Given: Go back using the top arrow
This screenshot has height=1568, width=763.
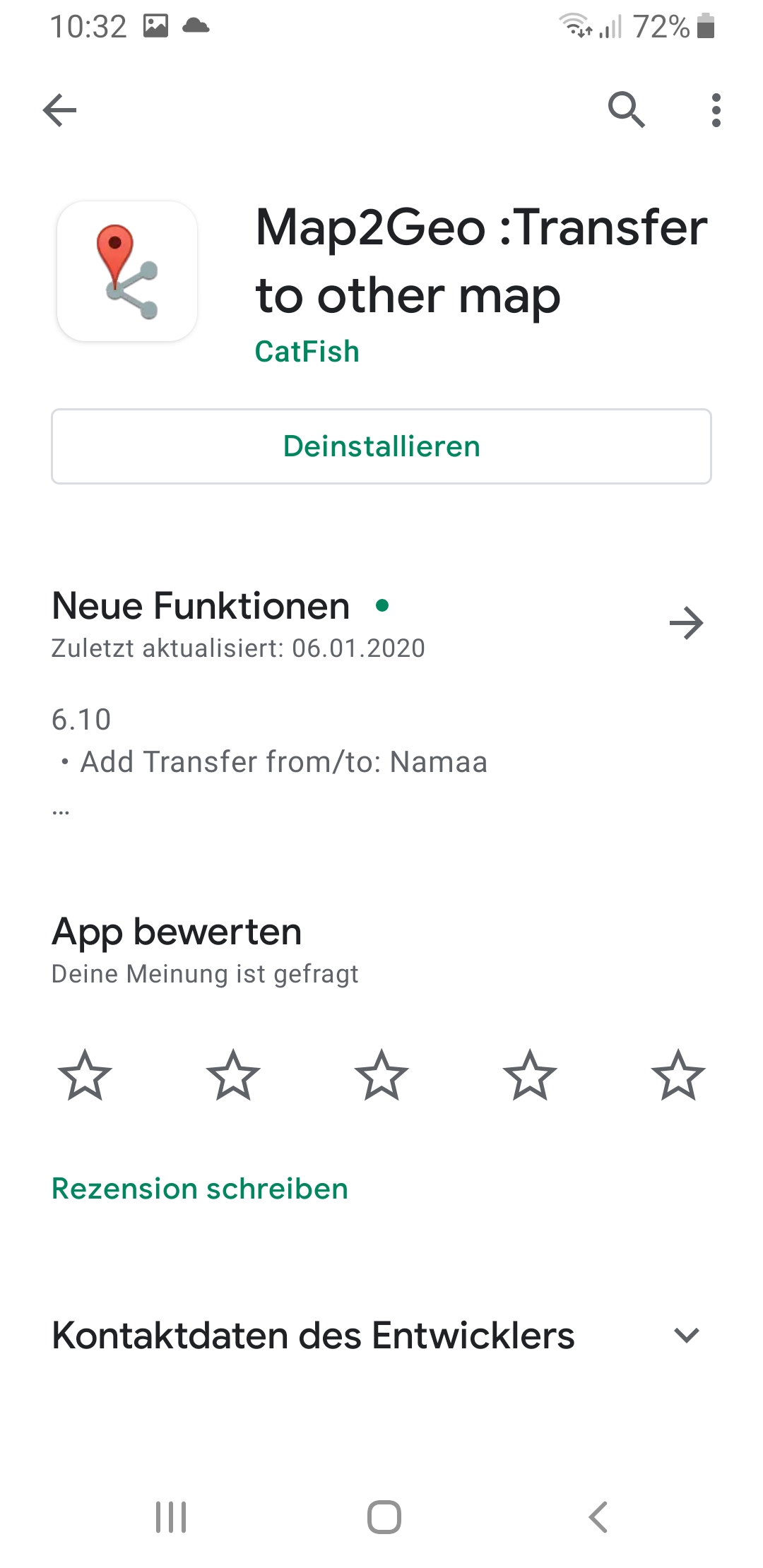Looking at the screenshot, I should tap(60, 110).
